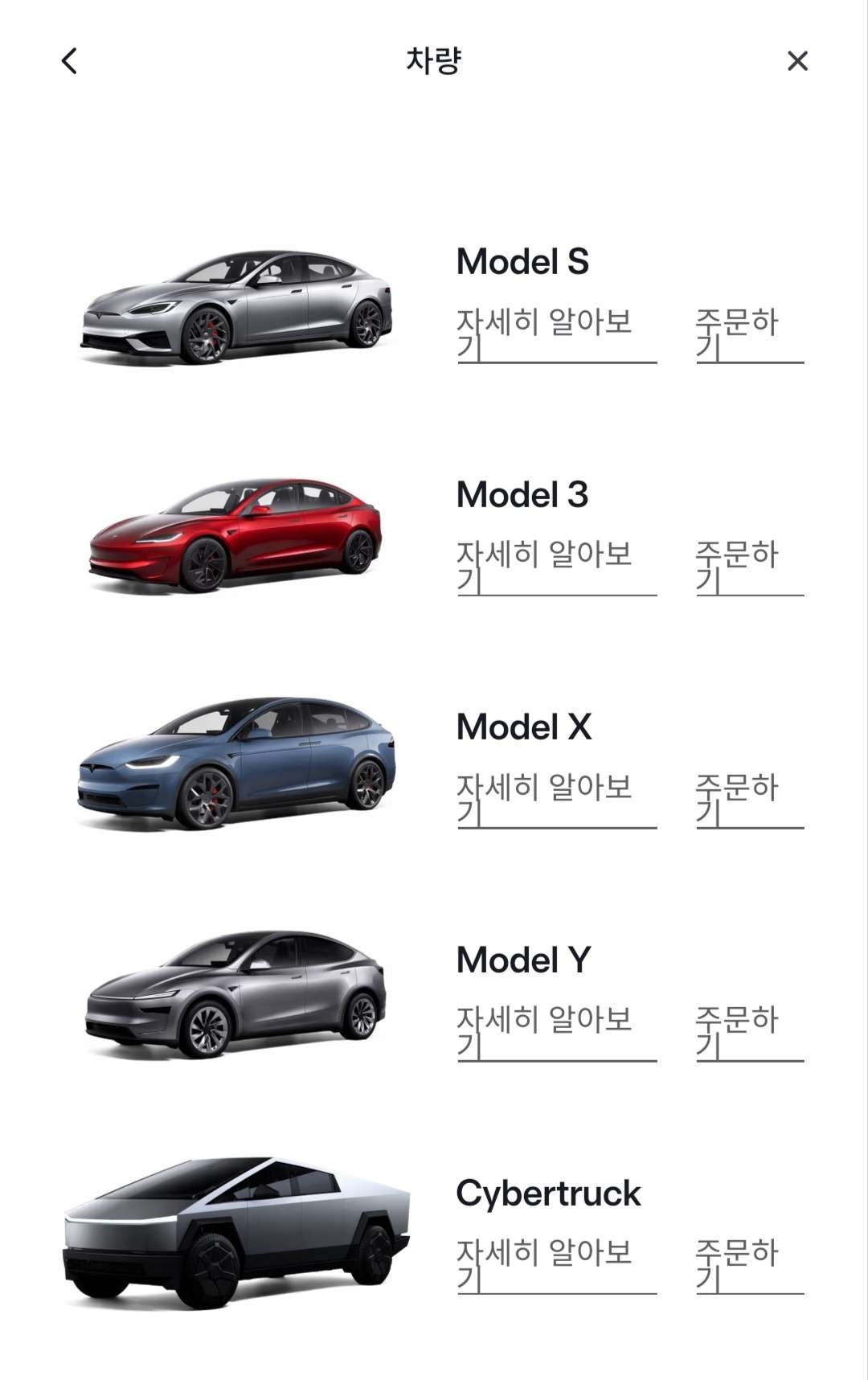This screenshot has height=1380, width=868.
Task: Close the 차량 menu
Action: [797, 61]
